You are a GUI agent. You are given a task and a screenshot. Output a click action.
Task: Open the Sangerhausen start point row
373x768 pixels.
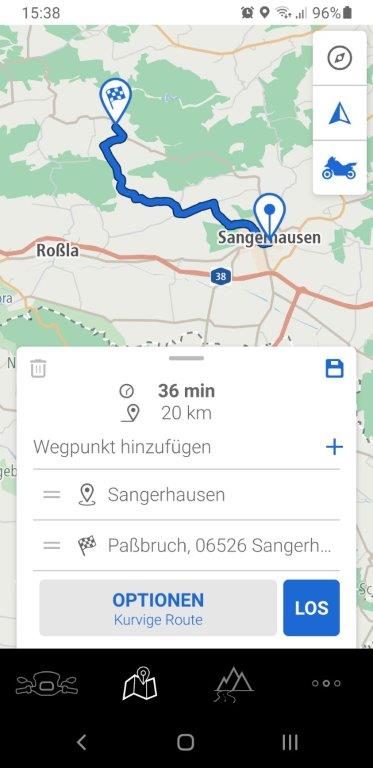pos(186,494)
